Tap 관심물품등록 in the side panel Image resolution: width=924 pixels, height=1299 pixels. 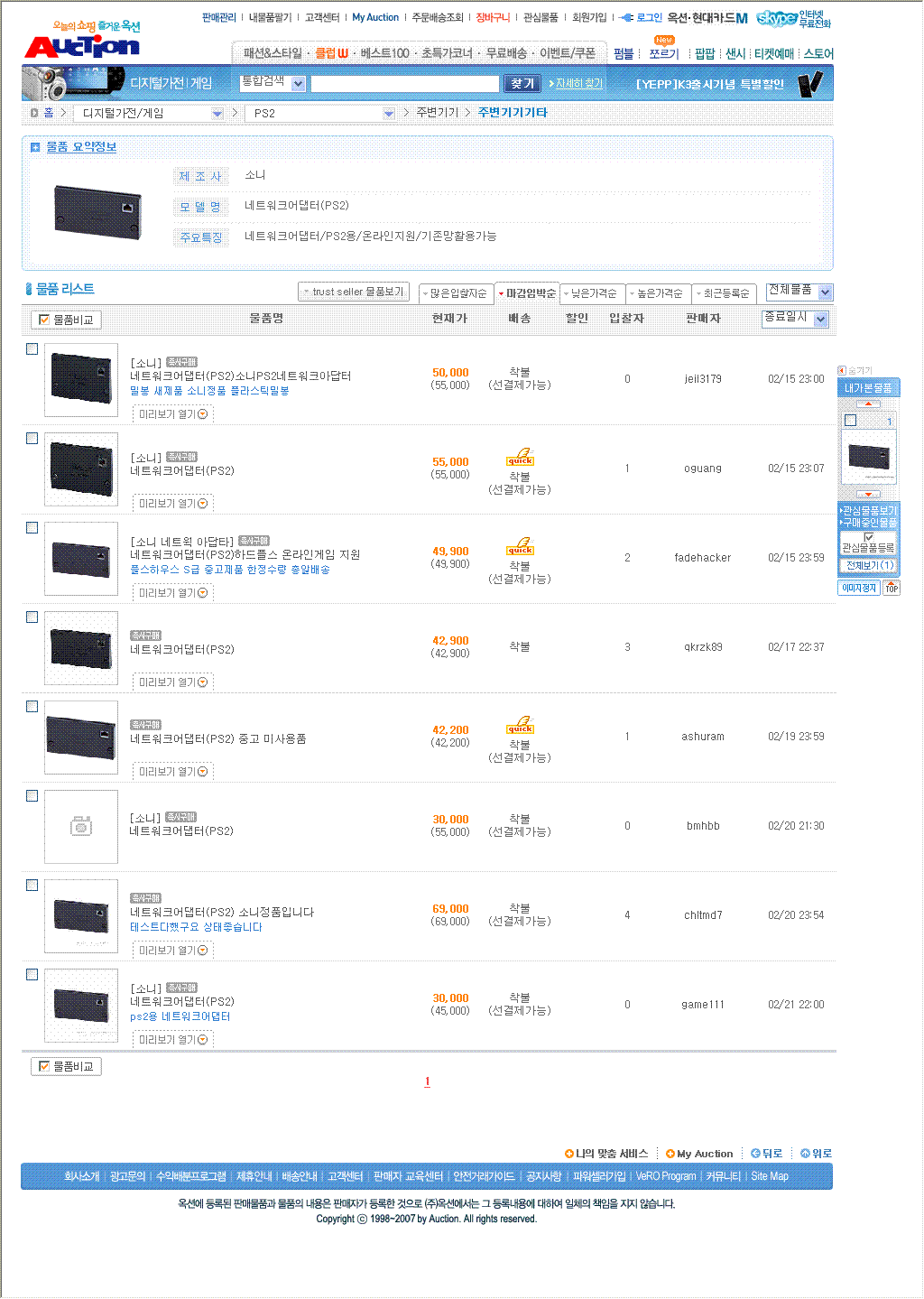[868, 548]
